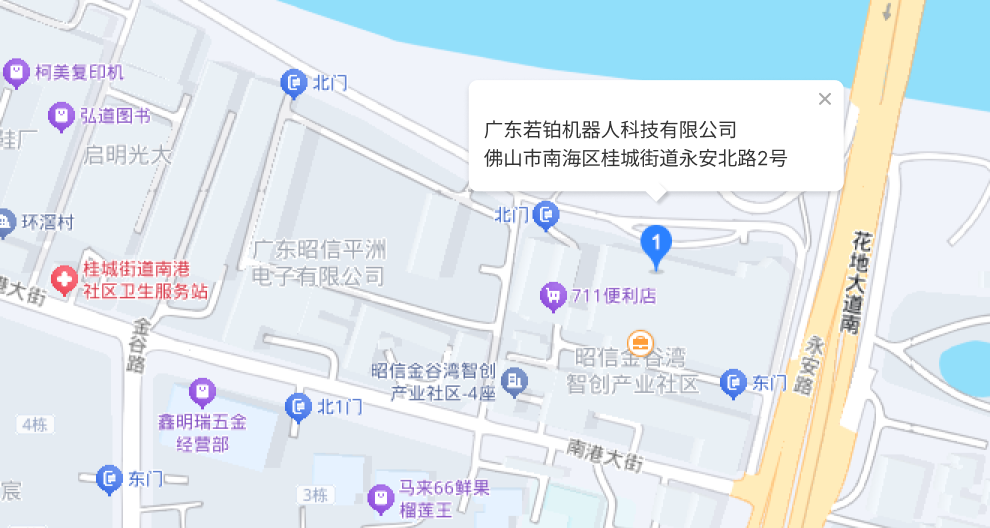Close the 广东若铂机器人科技有限公司 info popup
990x528 pixels.
point(824,99)
